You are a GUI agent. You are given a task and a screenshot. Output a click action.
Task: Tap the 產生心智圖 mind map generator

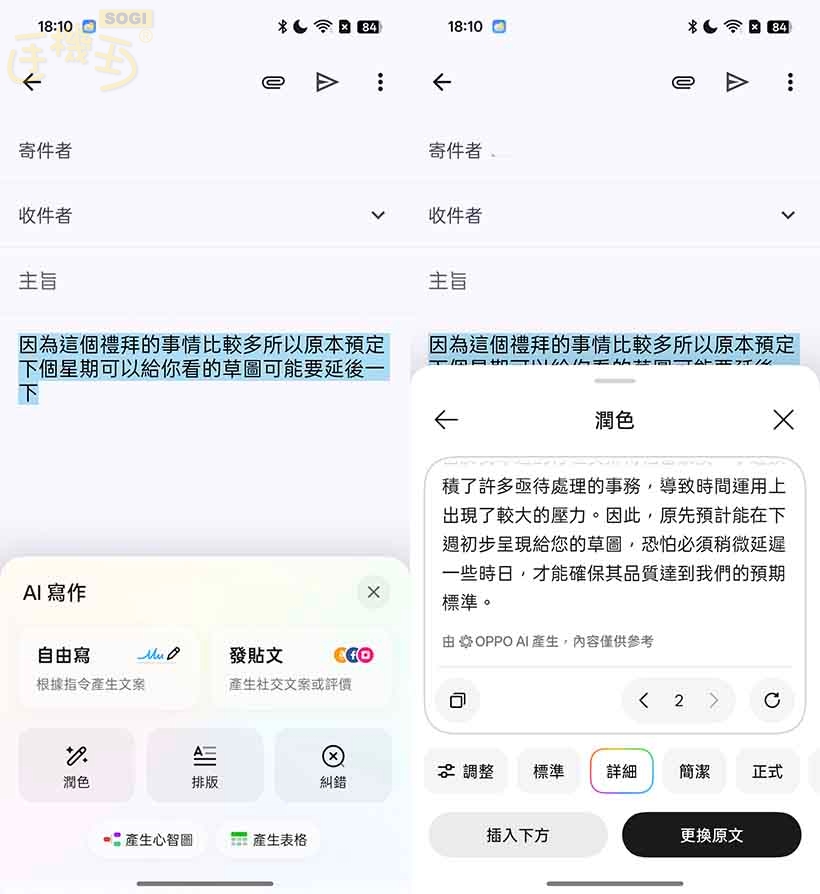click(x=146, y=841)
